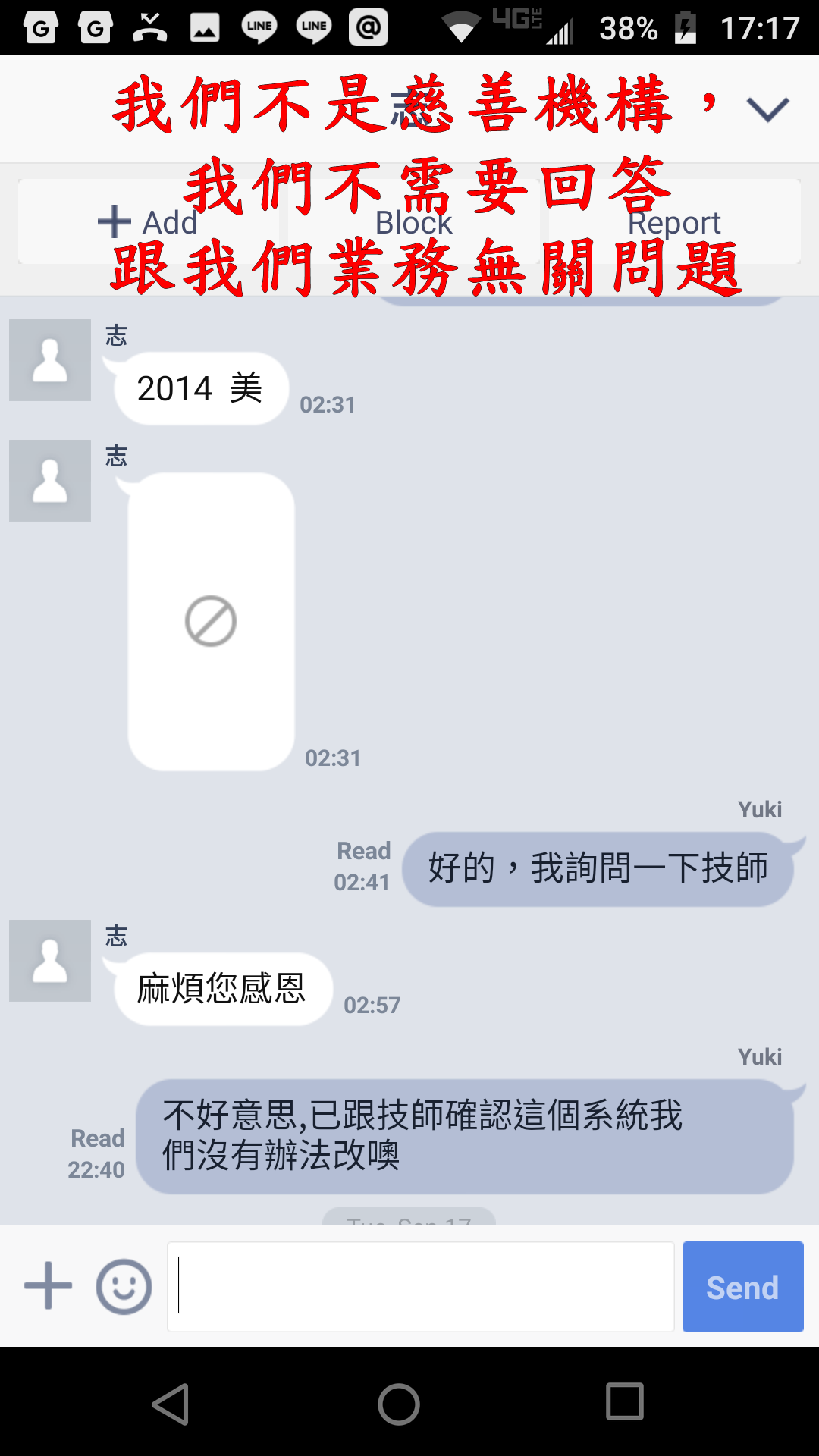This screenshot has height=1456, width=819.
Task: Open the unavailable image message from 02:31
Action: pos(211,622)
